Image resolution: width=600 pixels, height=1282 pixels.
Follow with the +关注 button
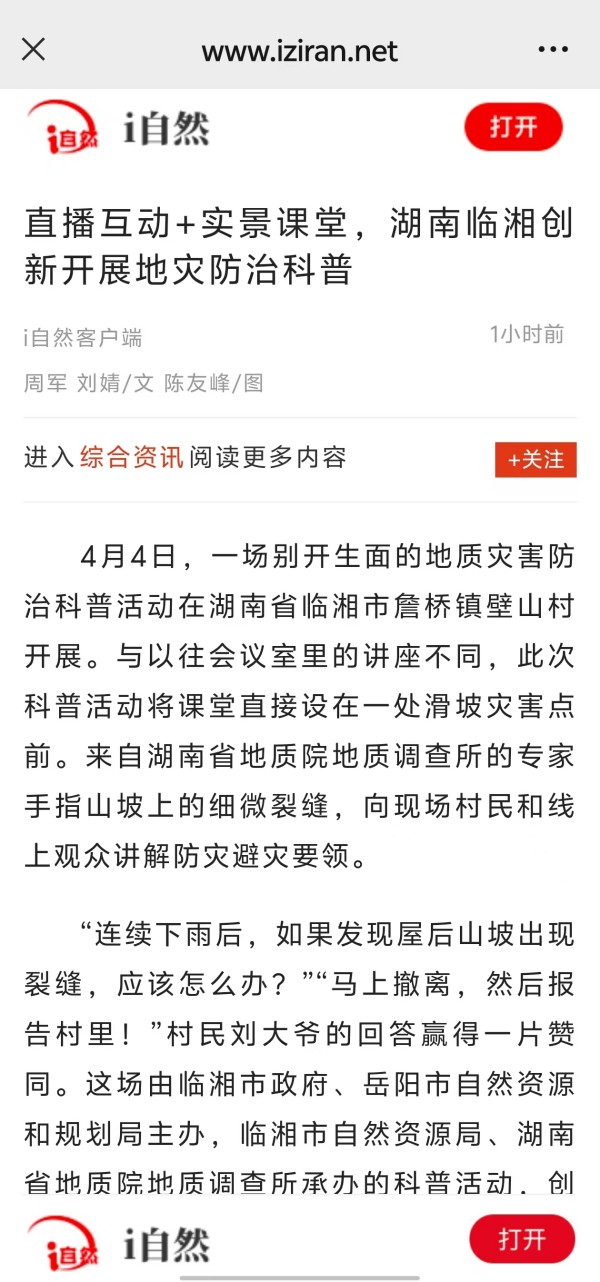[x=535, y=460]
